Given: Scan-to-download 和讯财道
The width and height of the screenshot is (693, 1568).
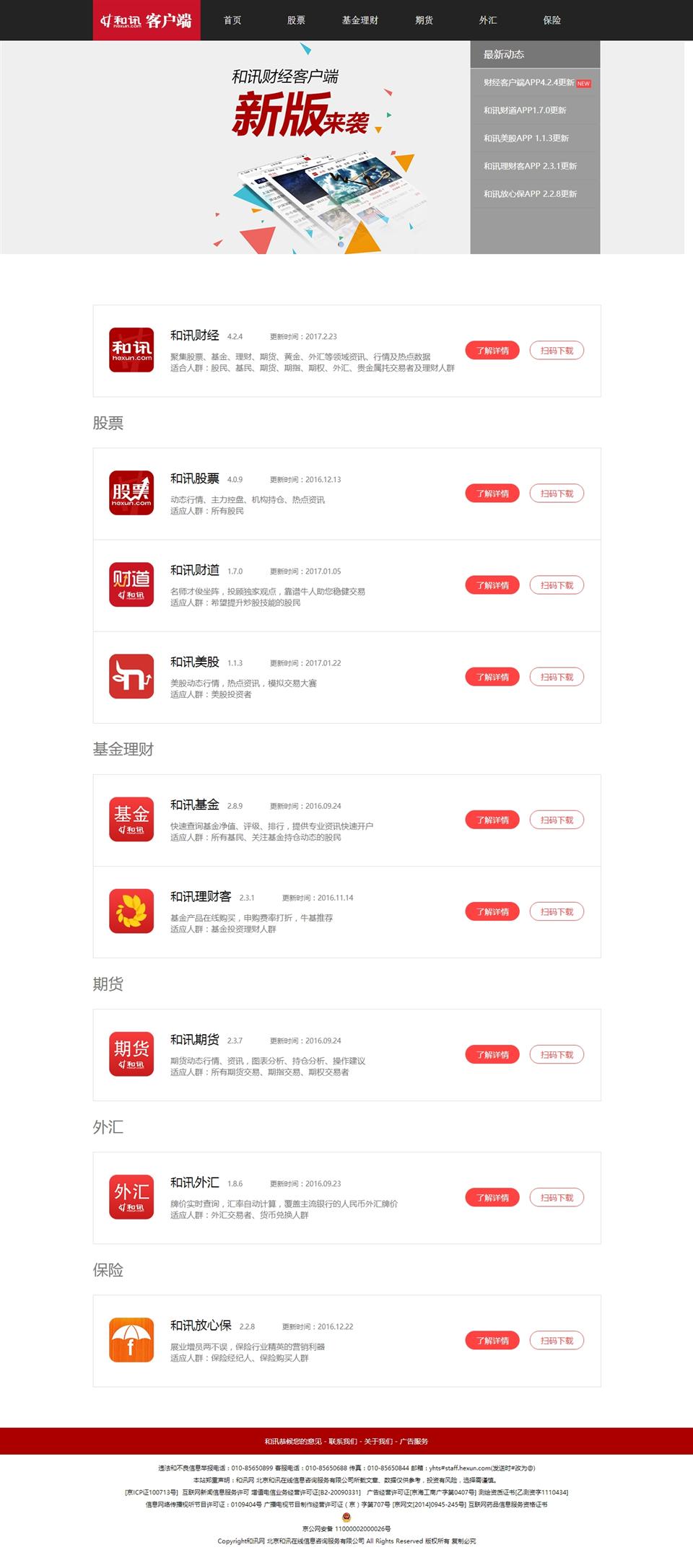Looking at the screenshot, I should [557, 585].
